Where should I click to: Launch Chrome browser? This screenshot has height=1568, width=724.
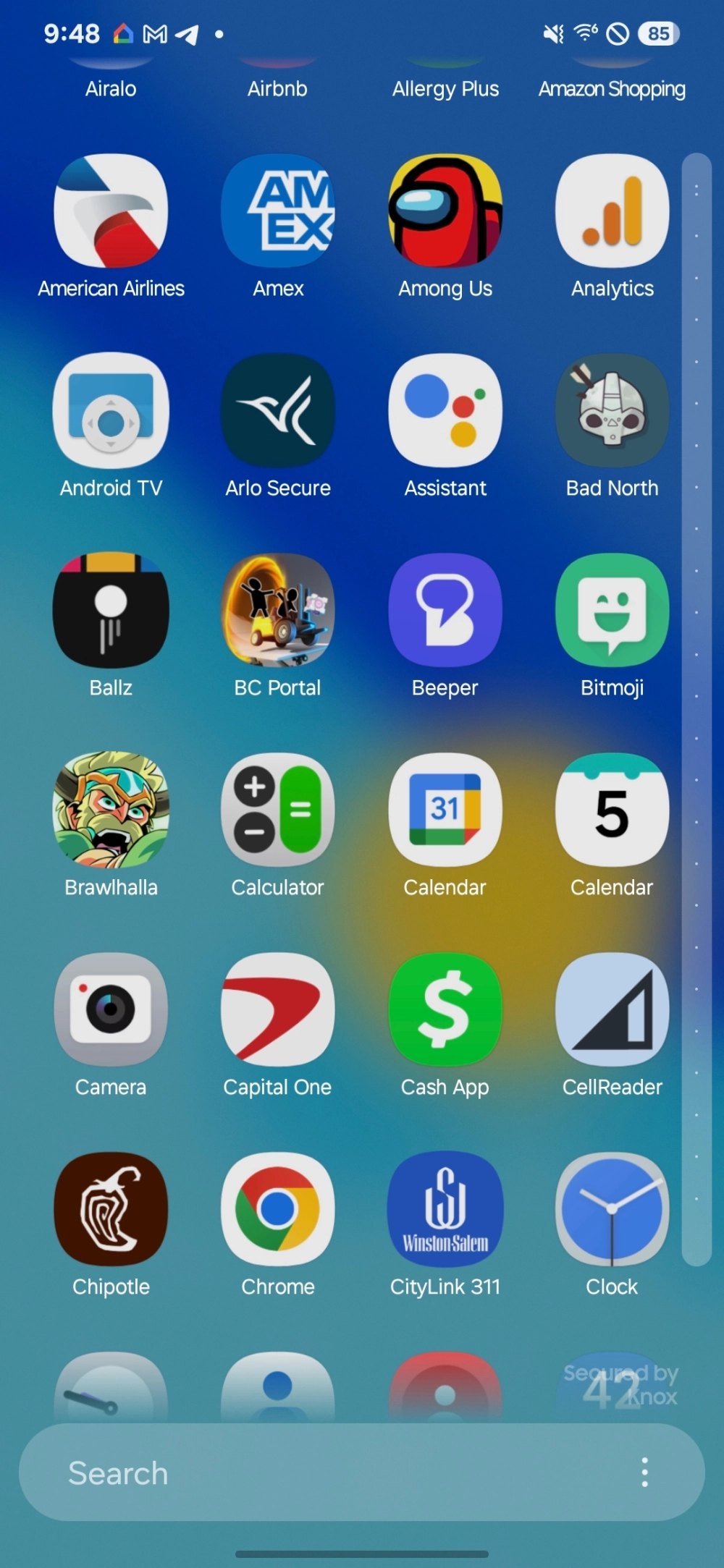278,1210
